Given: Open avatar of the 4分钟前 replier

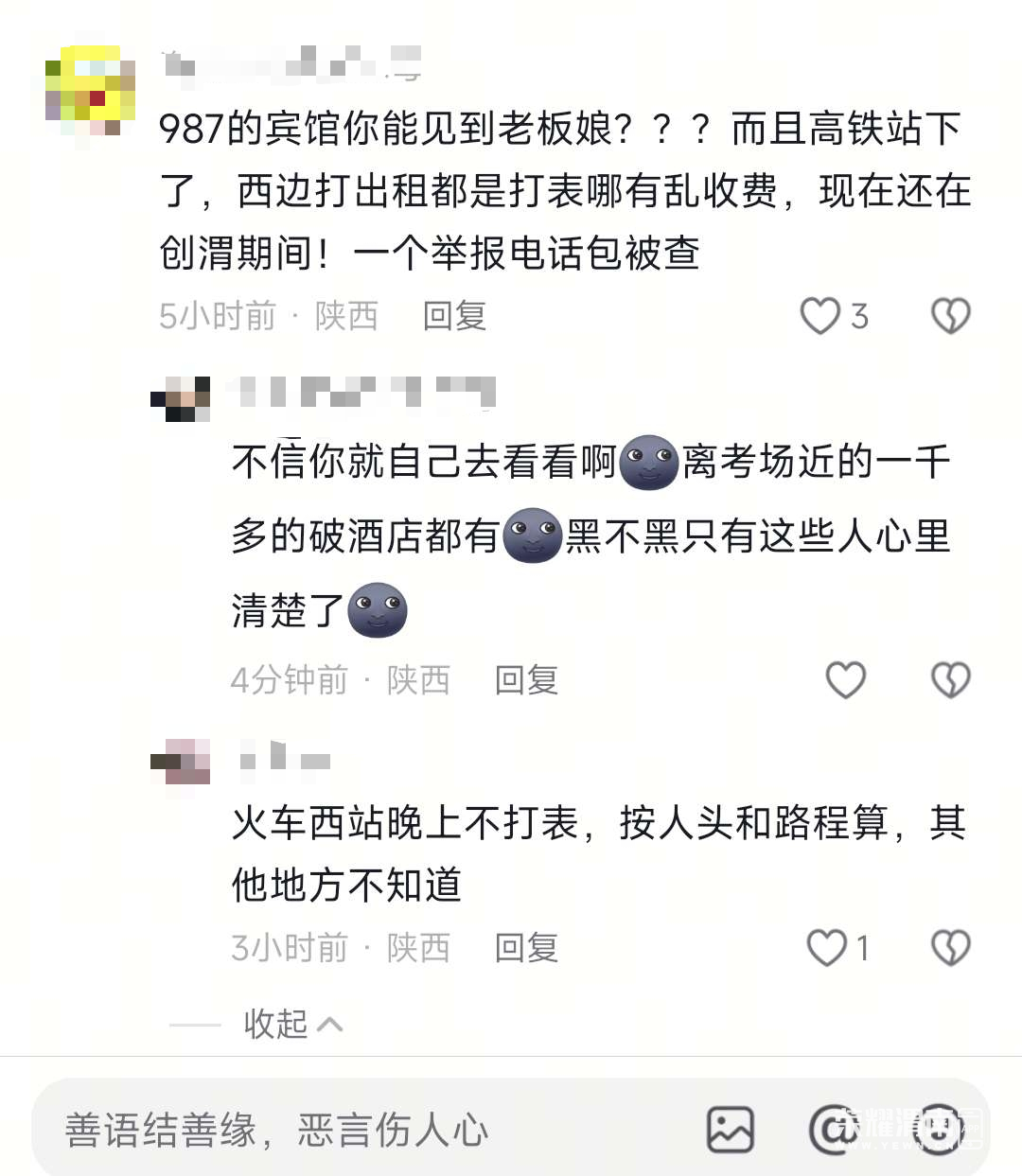Looking at the screenshot, I should tap(180, 399).
